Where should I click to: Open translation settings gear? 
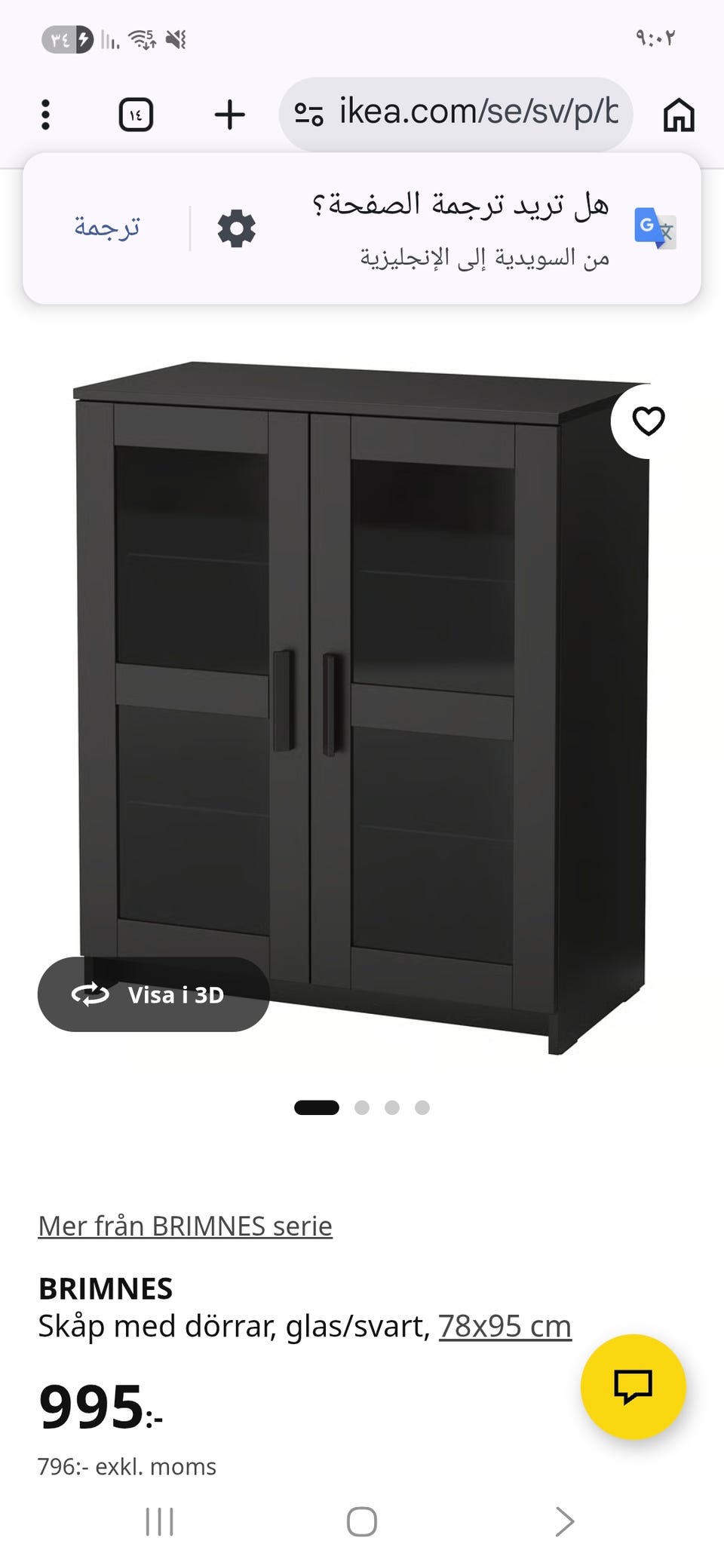(x=237, y=228)
